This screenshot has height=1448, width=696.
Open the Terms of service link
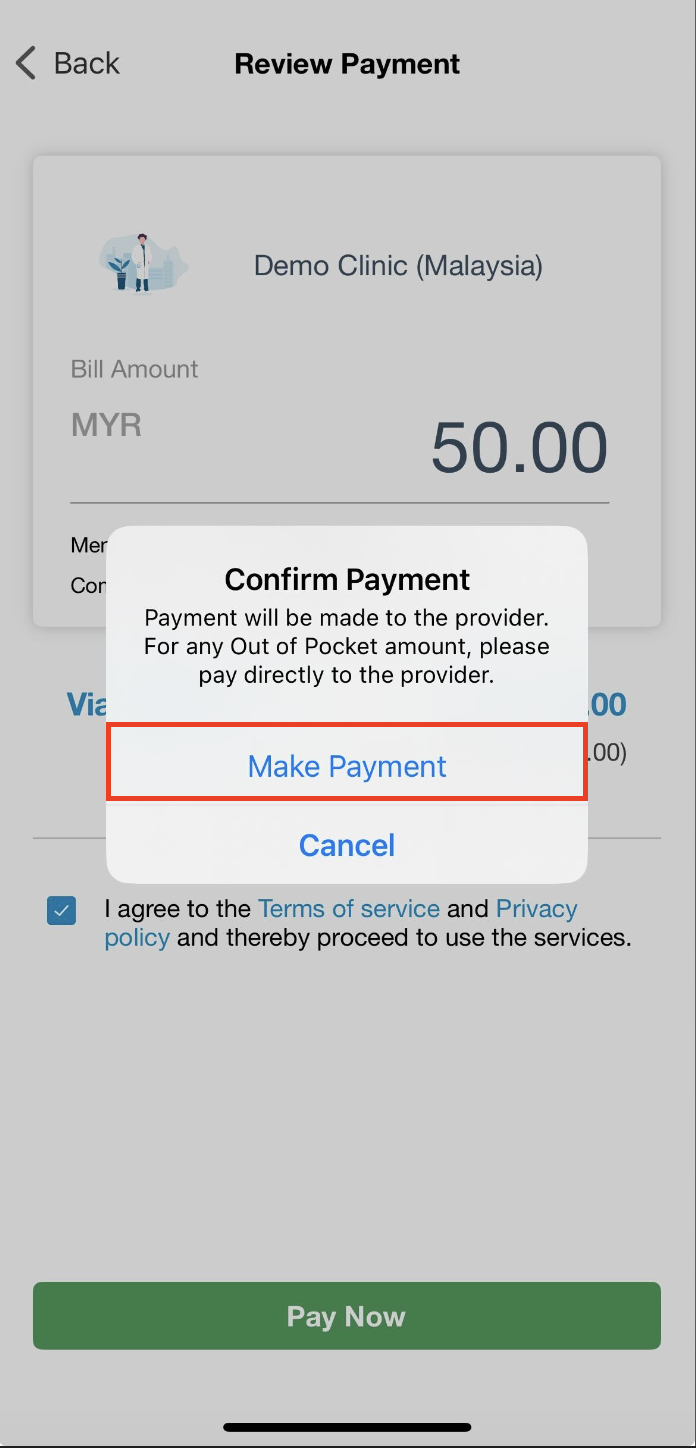pos(349,908)
